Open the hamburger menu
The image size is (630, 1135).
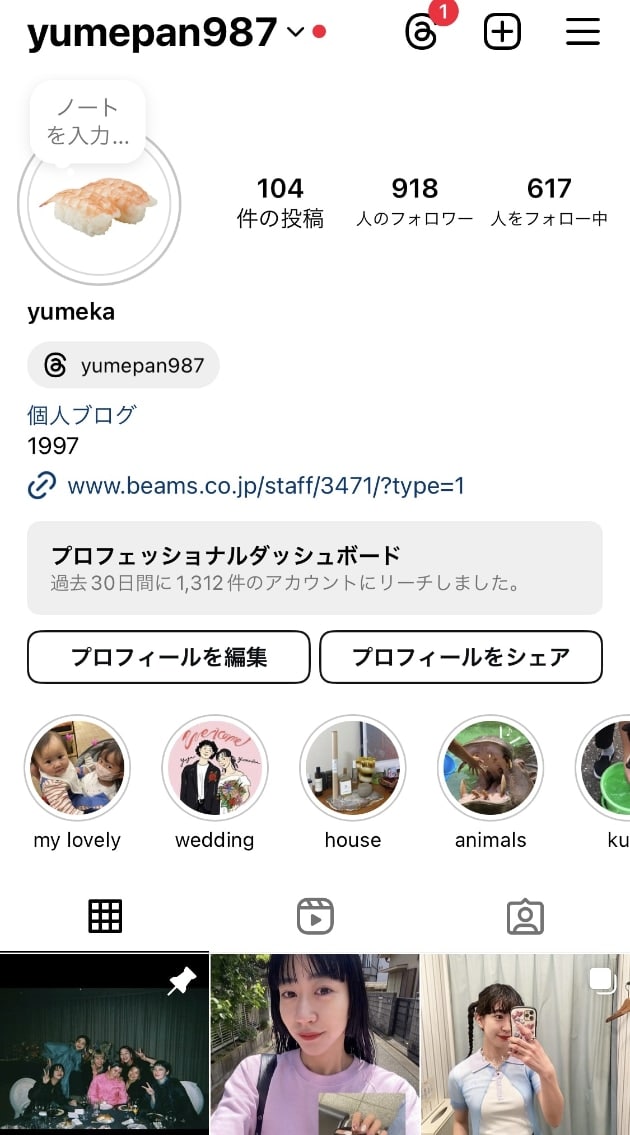click(x=582, y=33)
